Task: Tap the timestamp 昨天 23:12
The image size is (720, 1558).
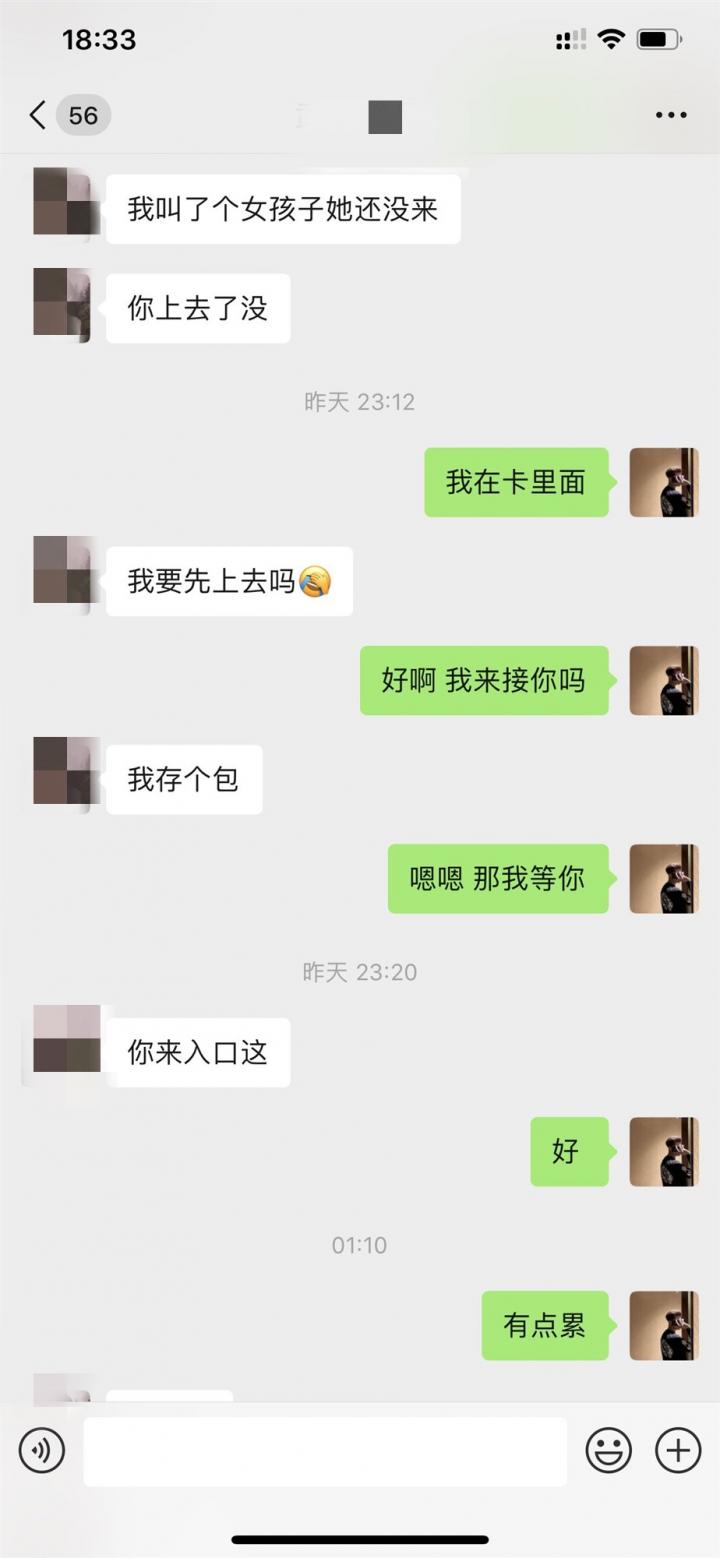Action: pos(360,402)
